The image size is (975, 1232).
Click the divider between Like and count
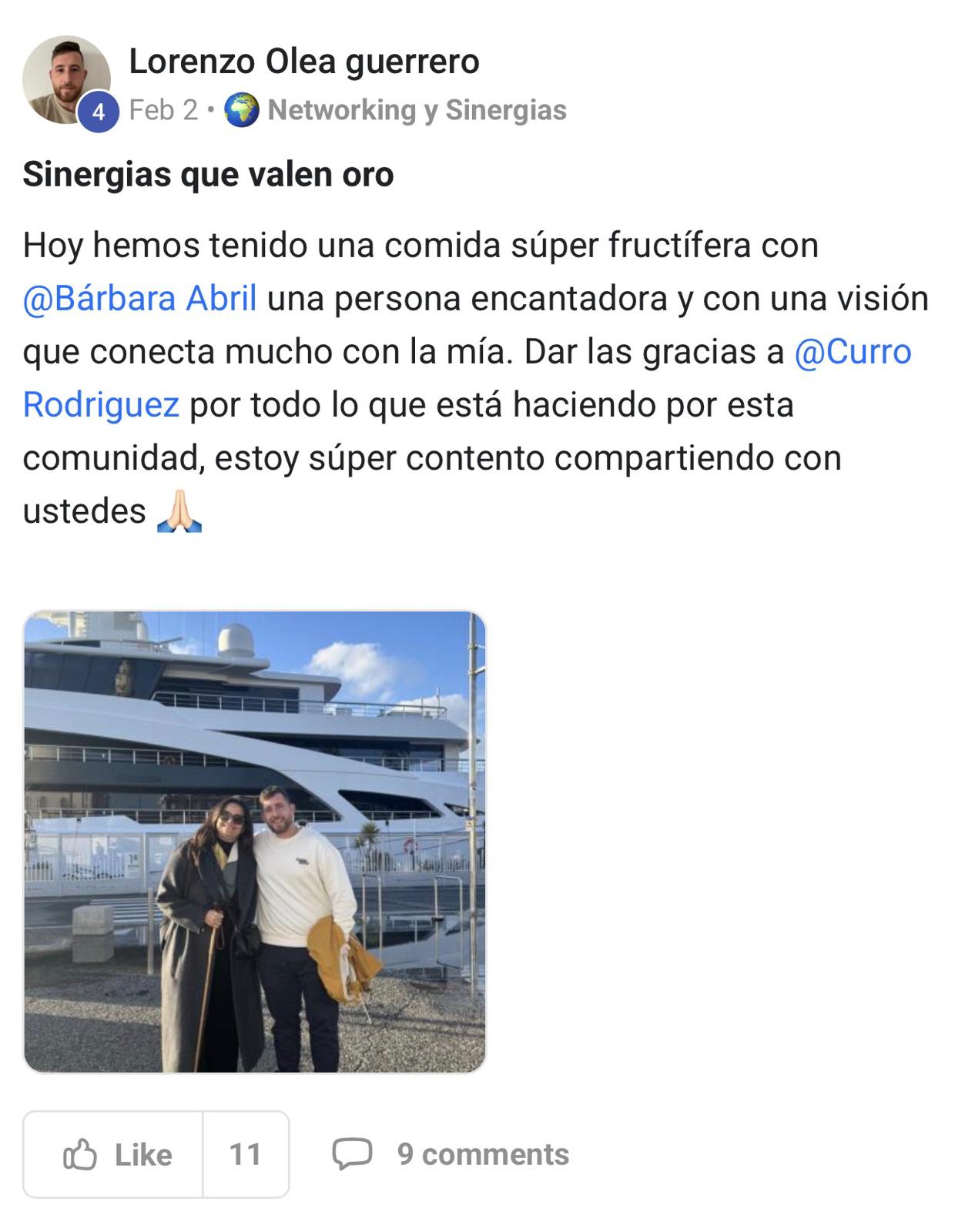[204, 1153]
